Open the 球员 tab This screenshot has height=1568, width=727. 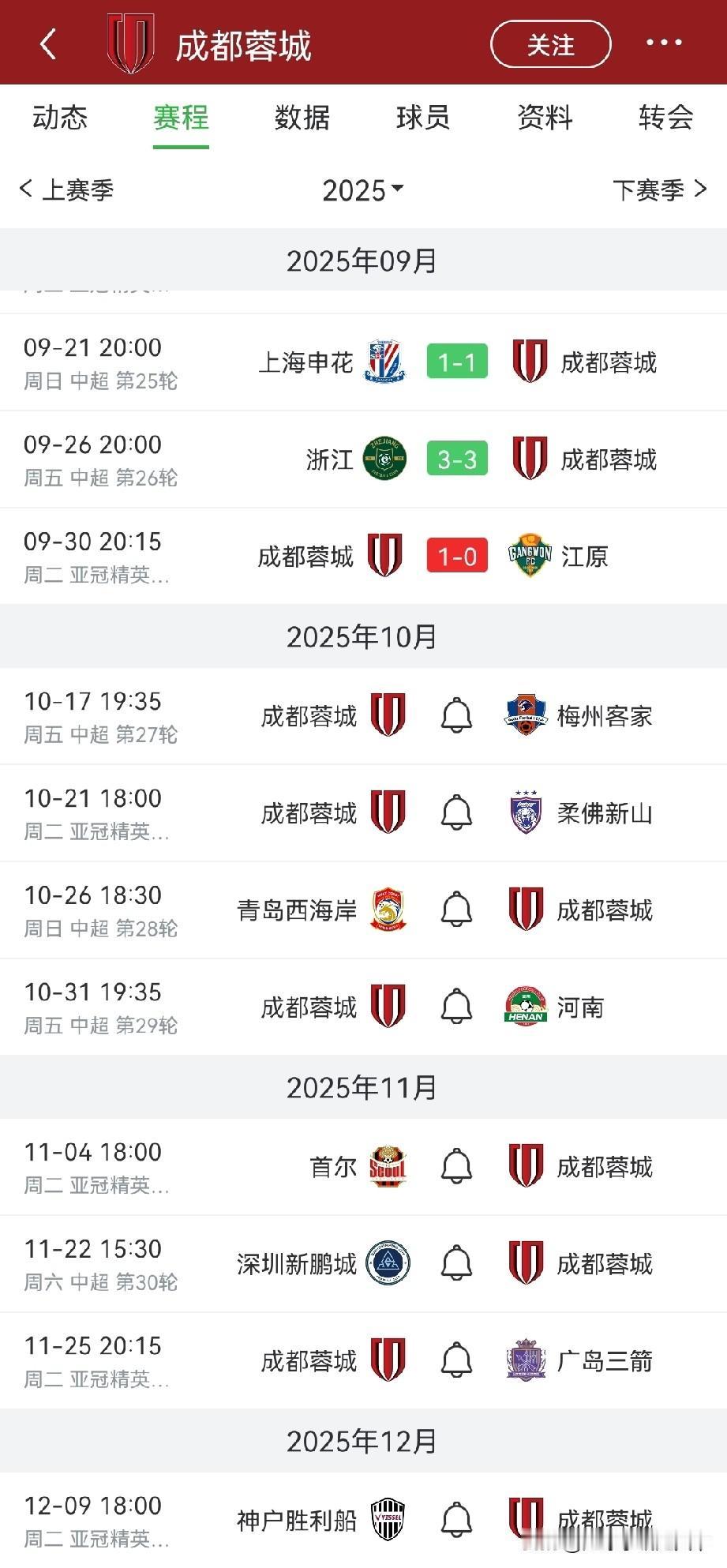[x=423, y=118]
